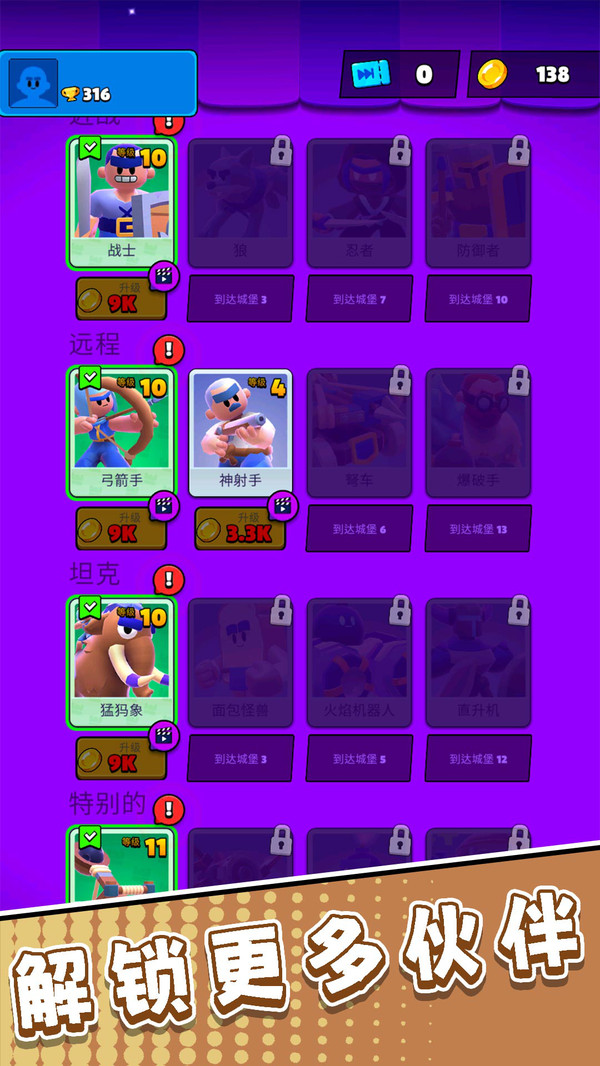This screenshot has height=1066, width=600.
Task: Upgrade 弓箭手 for 9K coins
Action: (121, 528)
